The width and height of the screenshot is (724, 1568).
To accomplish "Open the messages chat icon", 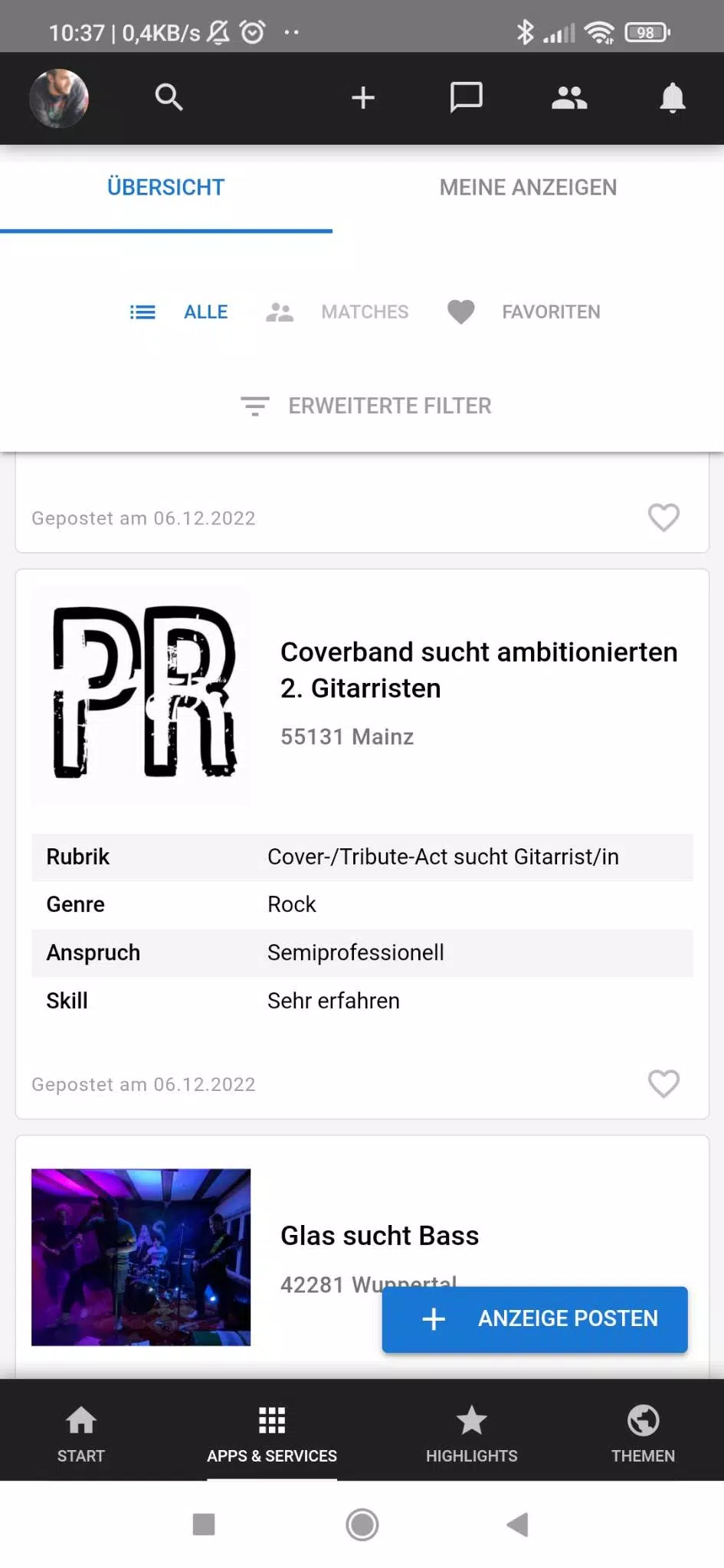I will coord(466,98).
